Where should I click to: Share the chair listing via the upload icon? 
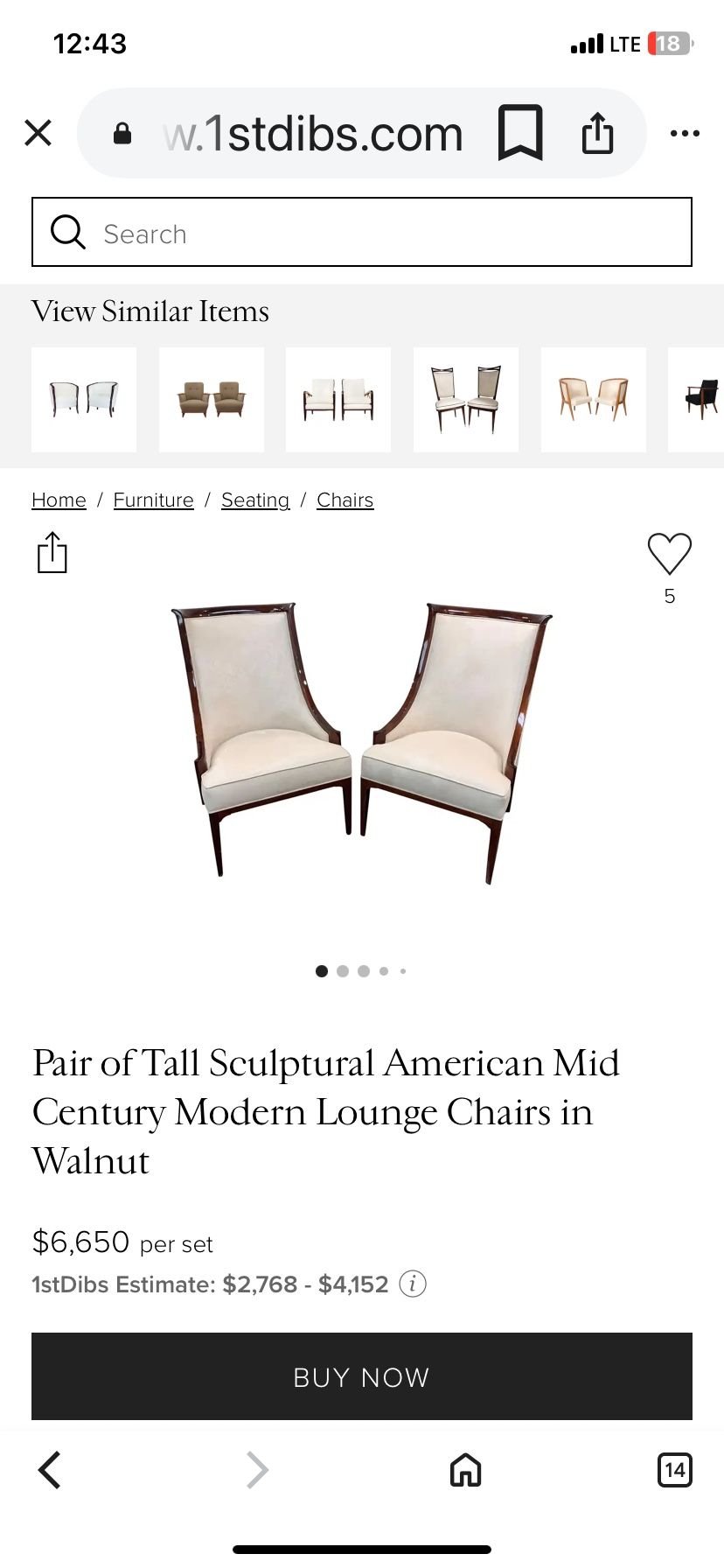pyautogui.click(x=52, y=553)
